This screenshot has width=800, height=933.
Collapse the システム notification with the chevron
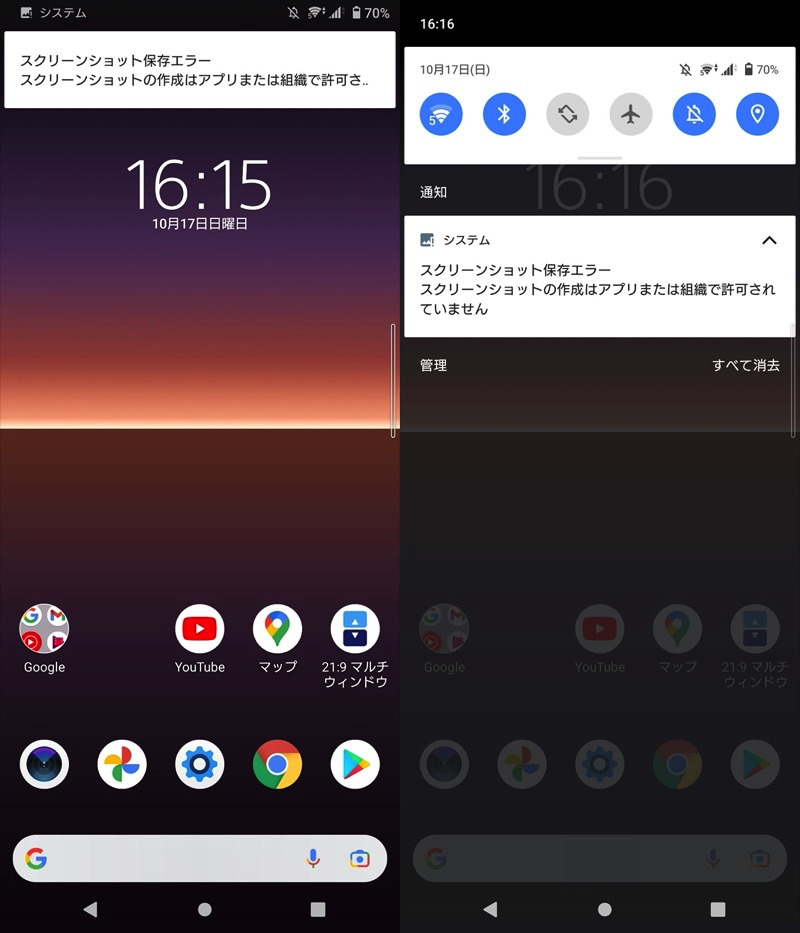[x=769, y=240]
